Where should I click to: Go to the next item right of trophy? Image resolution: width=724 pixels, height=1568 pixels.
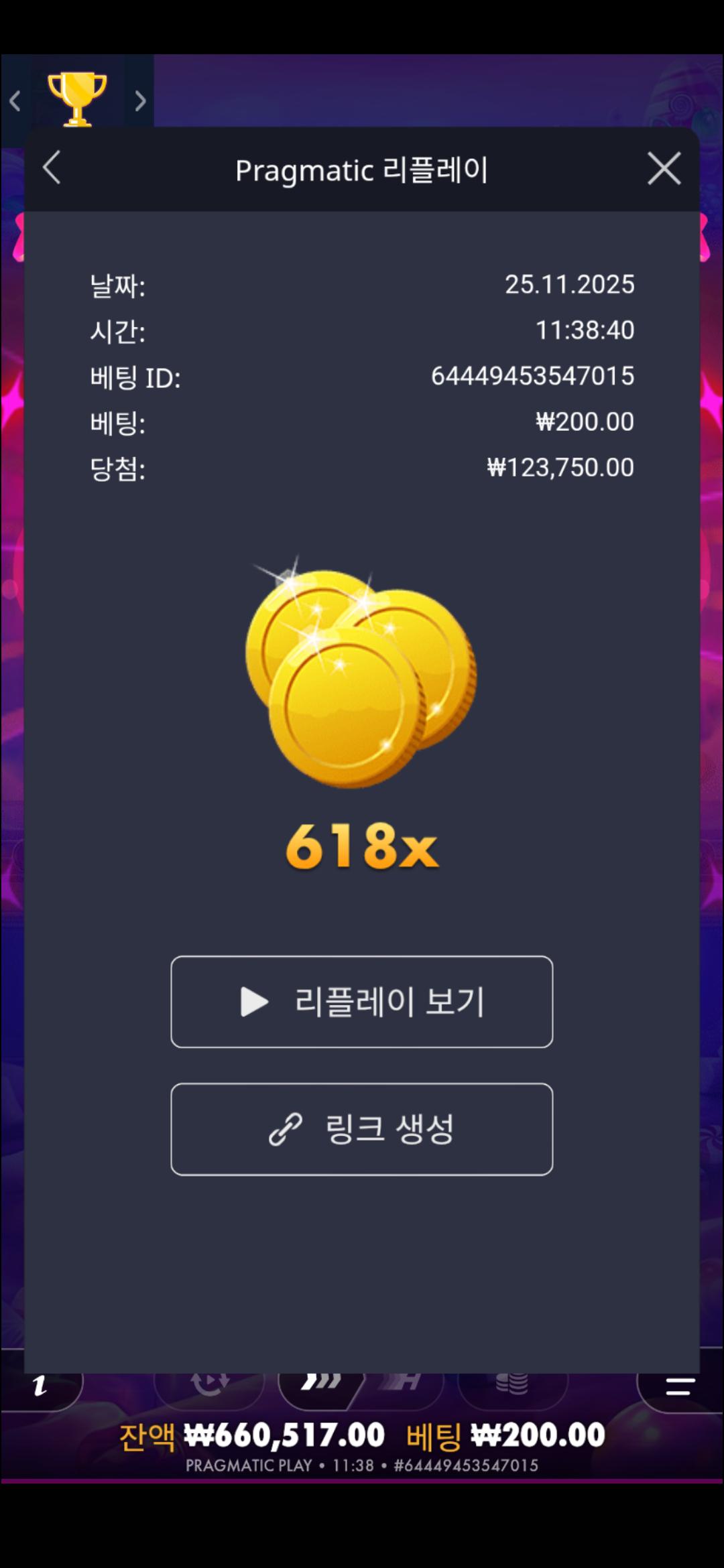point(139,101)
